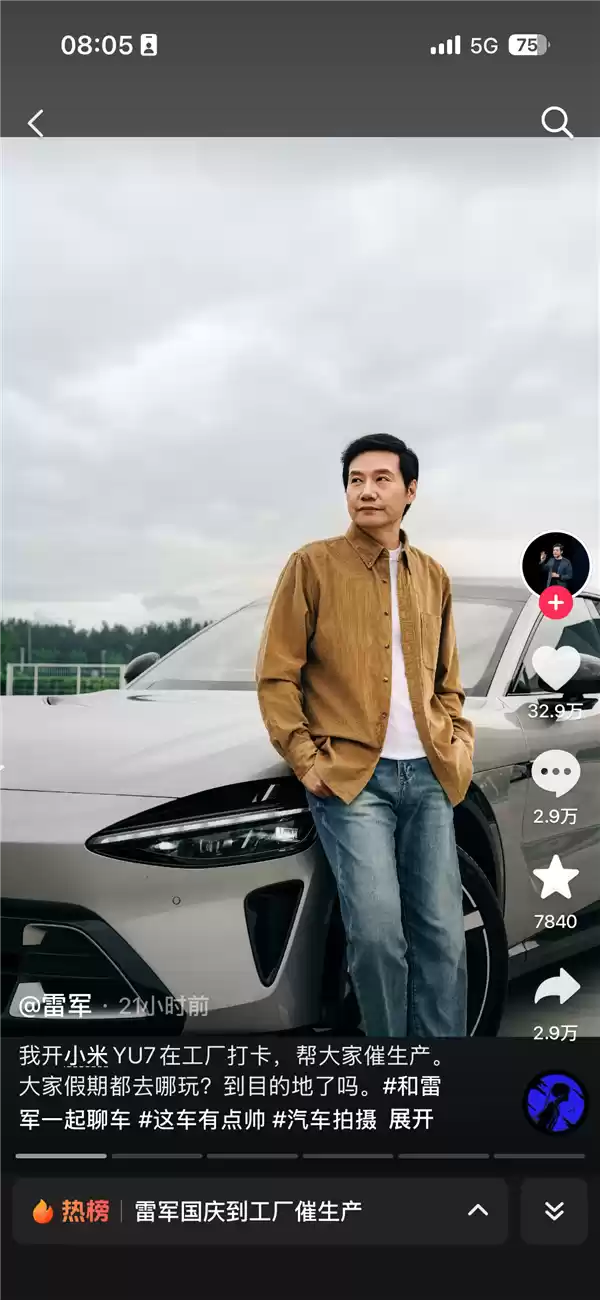Viewport: 600px width, 1300px height.
Task: Open the search magnifier icon
Action: pyautogui.click(x=556, y=123)
